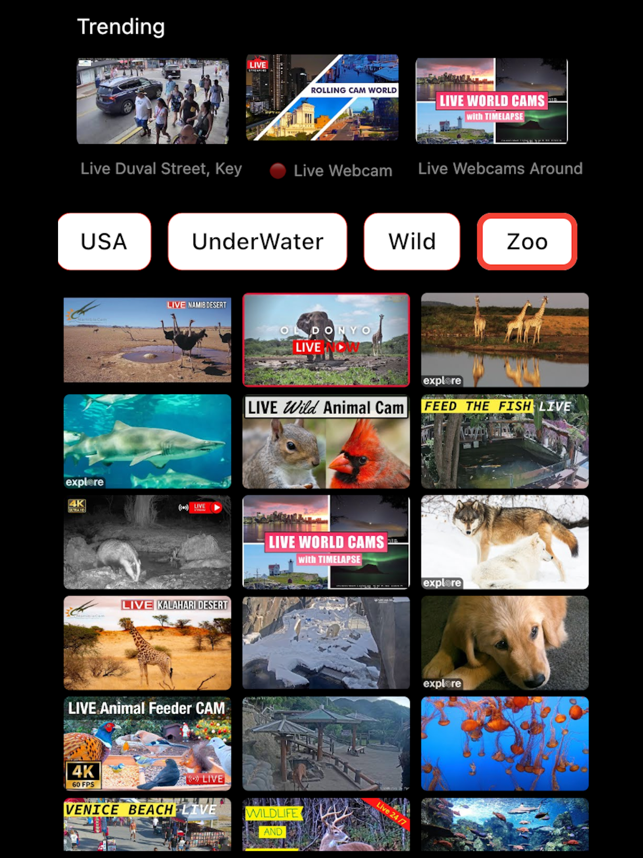Open the 4K night vision badger cam
643x858 pixels.
[x=147, y=542]
